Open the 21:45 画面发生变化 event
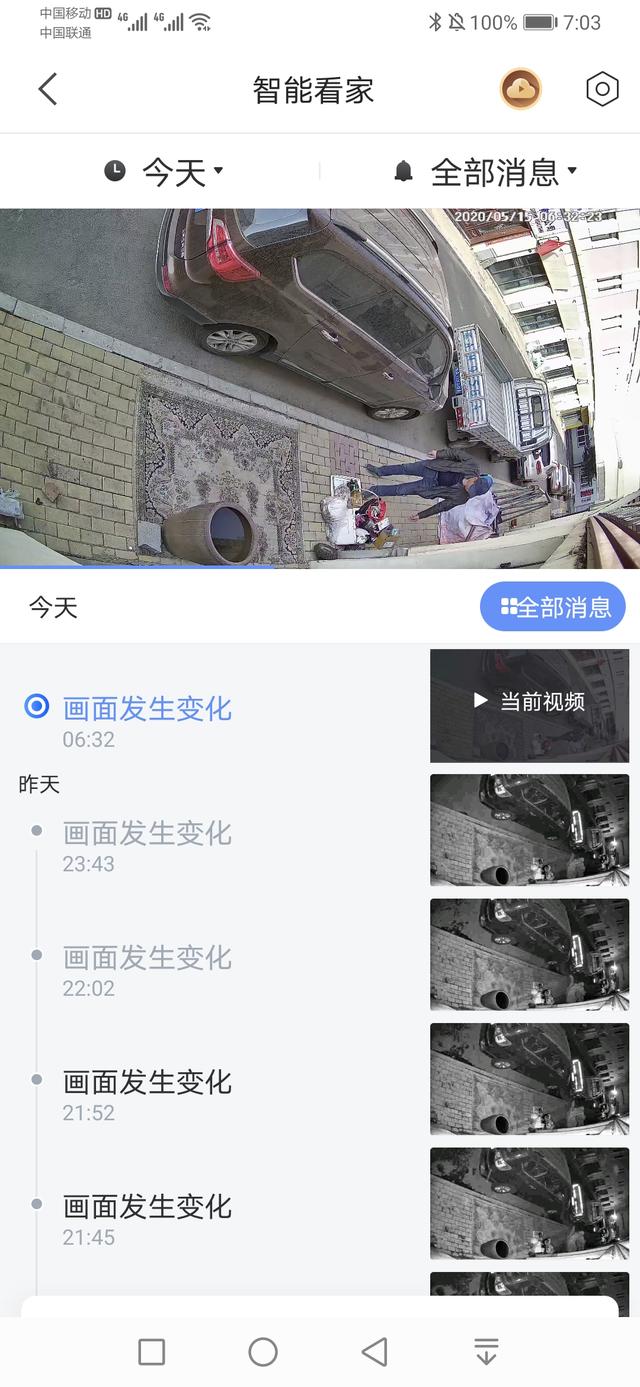 pos(147,1207)
